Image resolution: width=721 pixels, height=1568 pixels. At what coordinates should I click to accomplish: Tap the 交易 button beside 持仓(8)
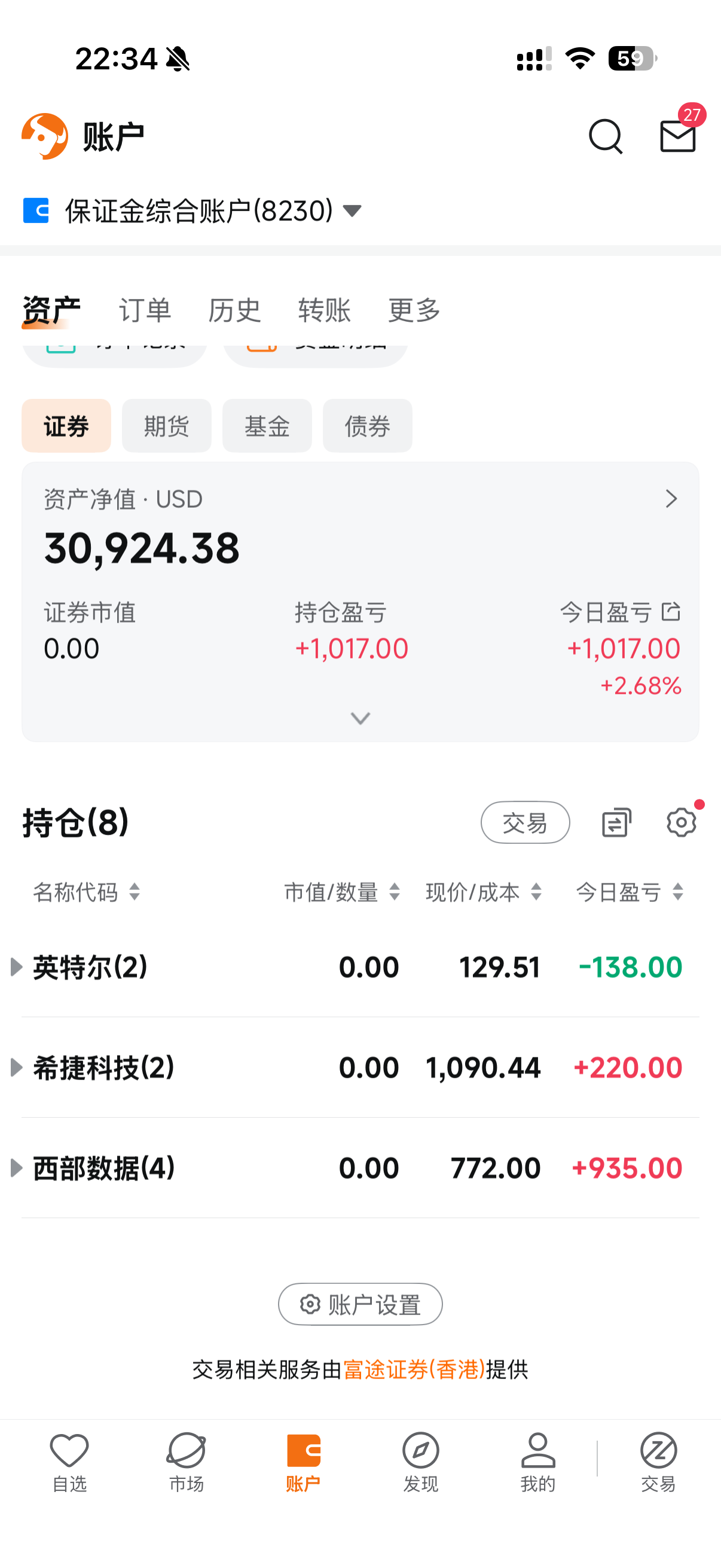click(525, 822)
